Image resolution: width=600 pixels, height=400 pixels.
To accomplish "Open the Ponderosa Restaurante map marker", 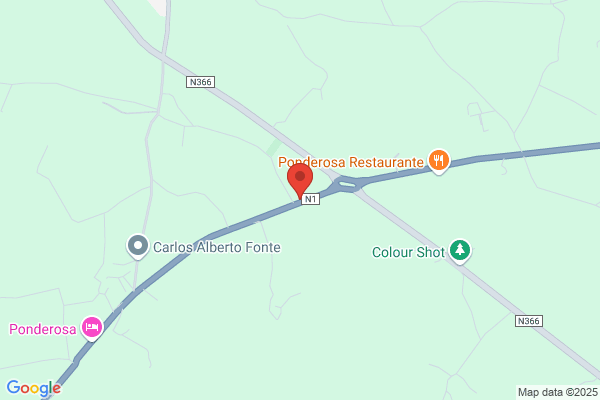I will 438,159.
